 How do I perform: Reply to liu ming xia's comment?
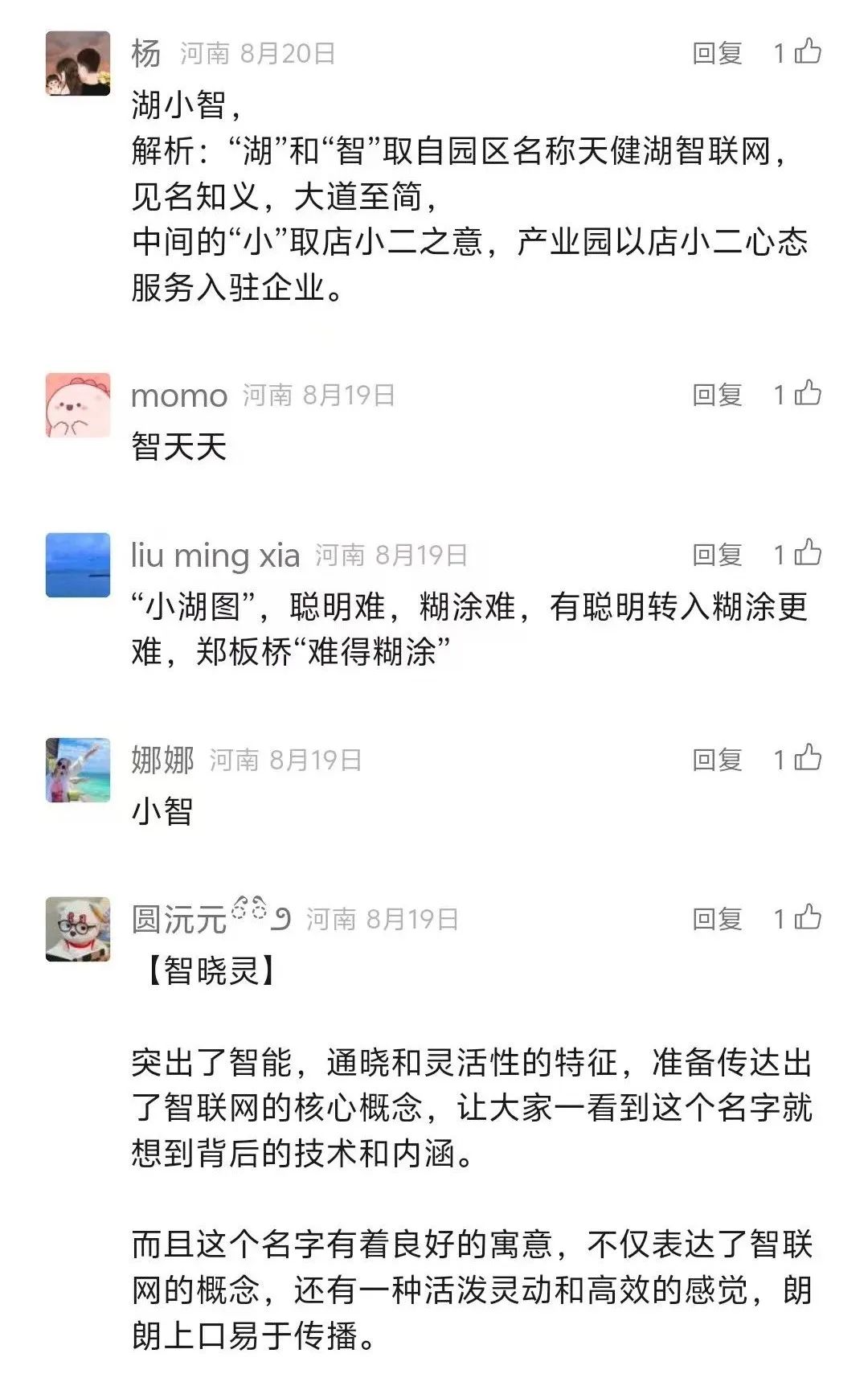(717, 555)
